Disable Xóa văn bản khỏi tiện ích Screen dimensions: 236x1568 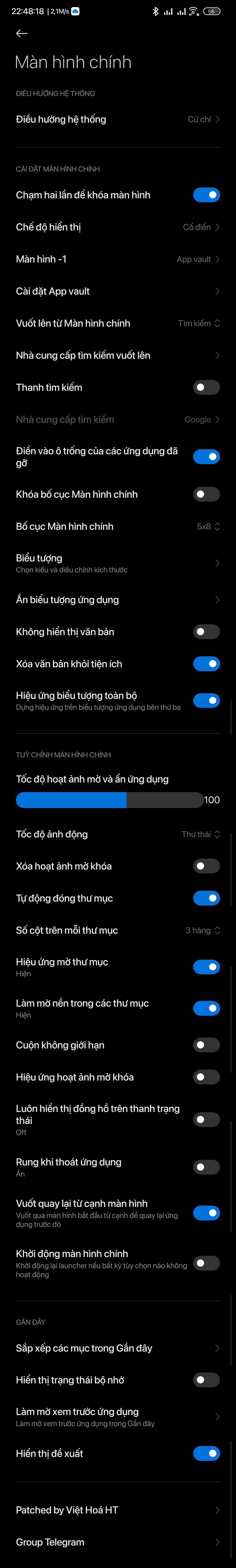tap(206, 664)
